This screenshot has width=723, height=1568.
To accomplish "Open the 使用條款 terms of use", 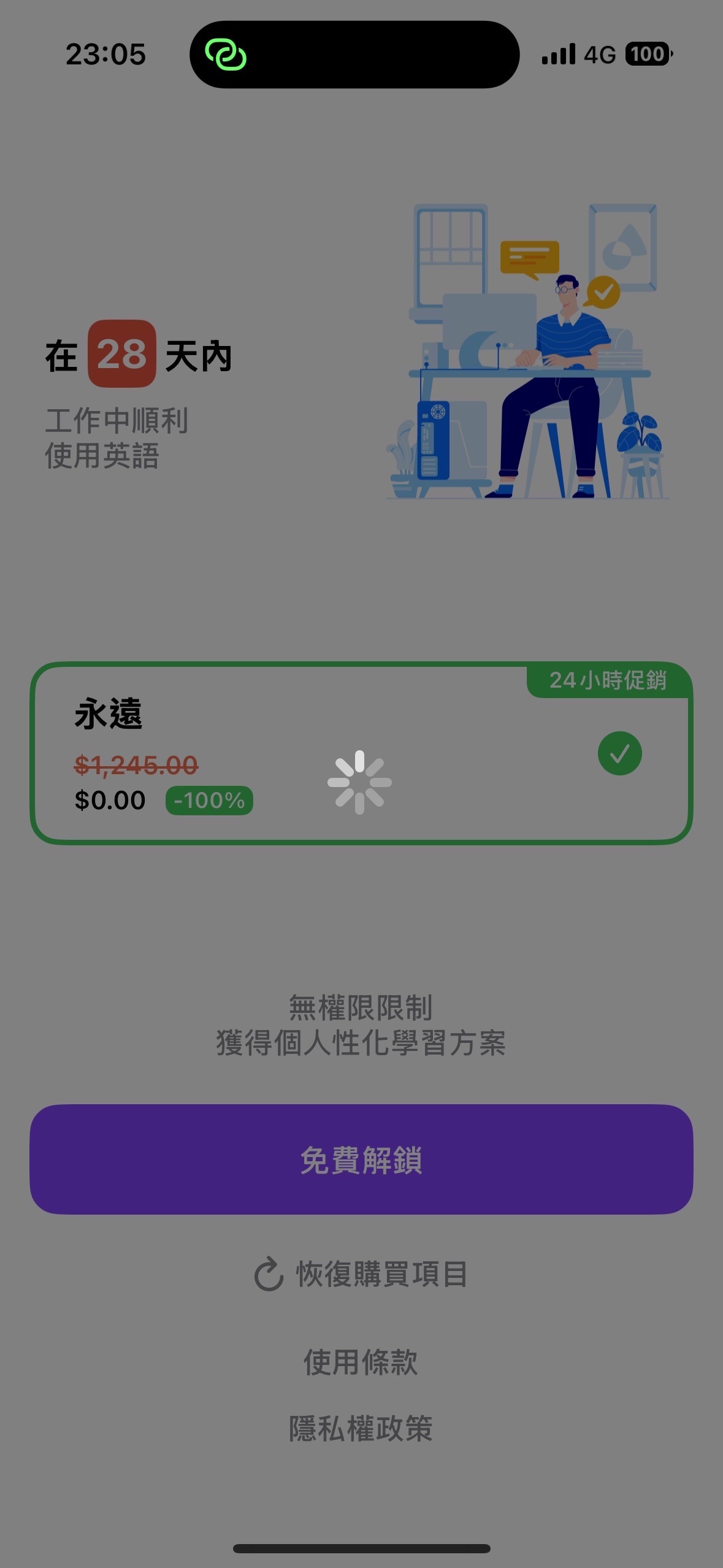I will pos(361,1362).
